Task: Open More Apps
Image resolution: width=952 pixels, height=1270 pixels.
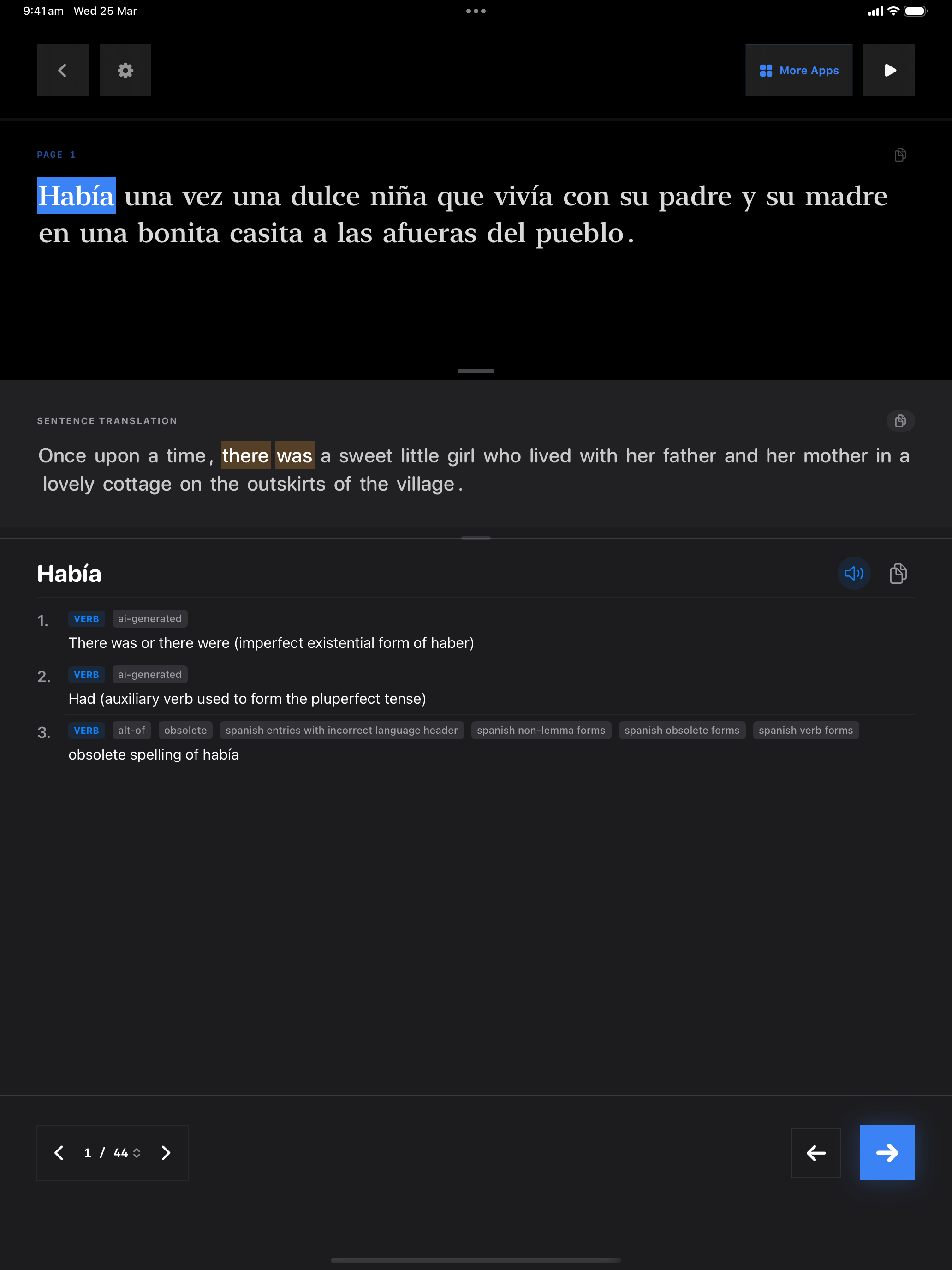Action: pos(798,70)
